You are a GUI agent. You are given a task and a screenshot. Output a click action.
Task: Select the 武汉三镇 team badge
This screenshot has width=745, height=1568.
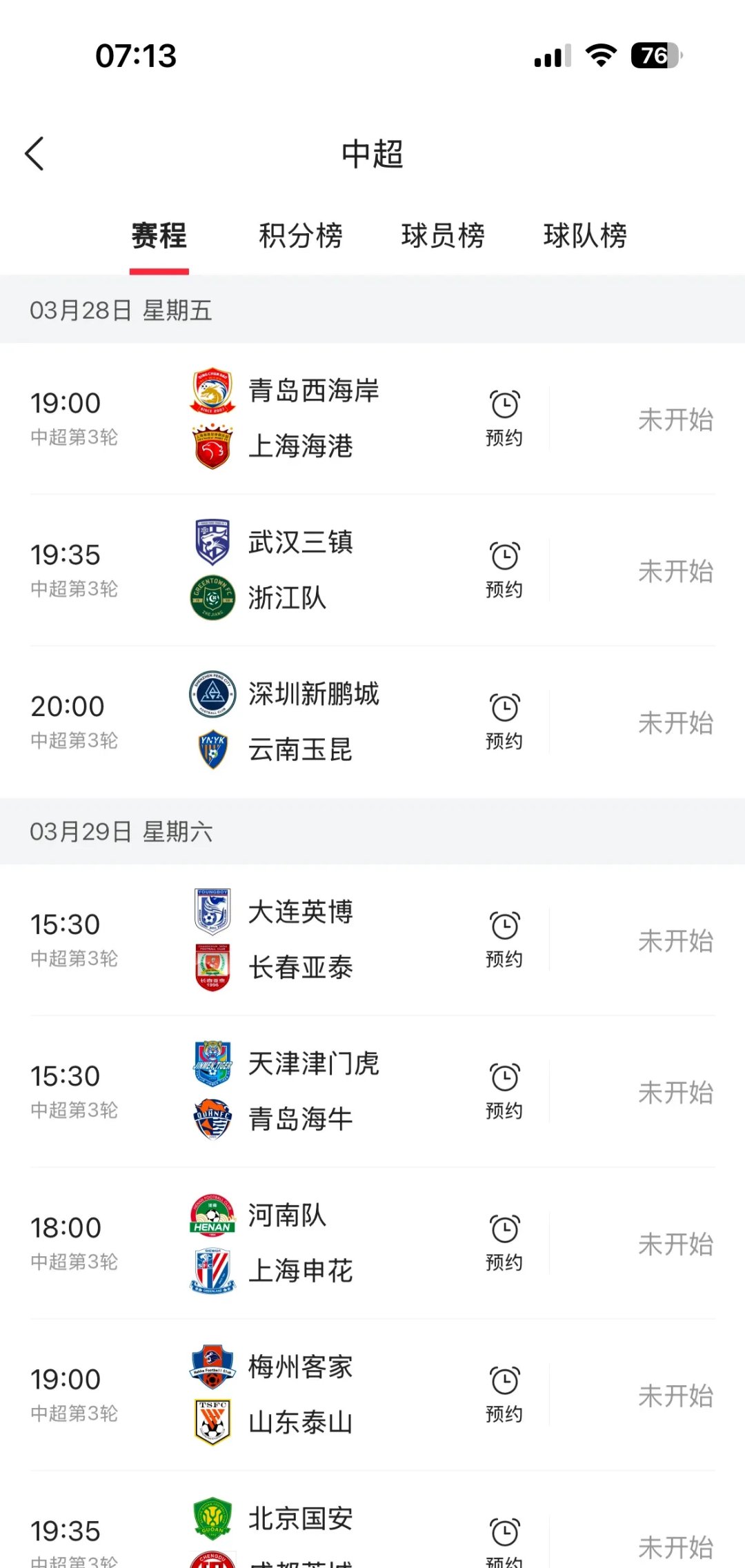[211, 542]
